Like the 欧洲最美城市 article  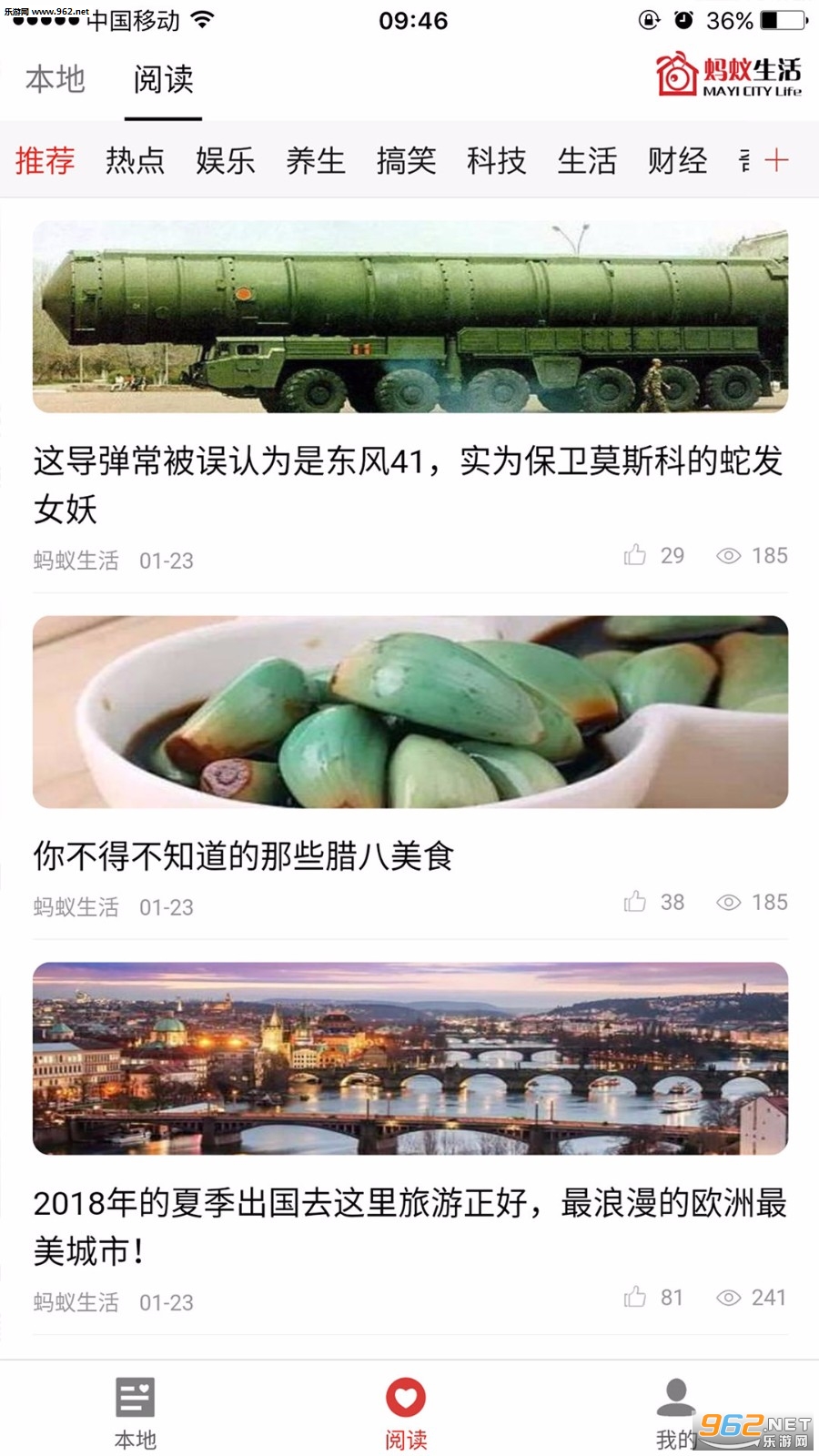(x=635, y=1297)
